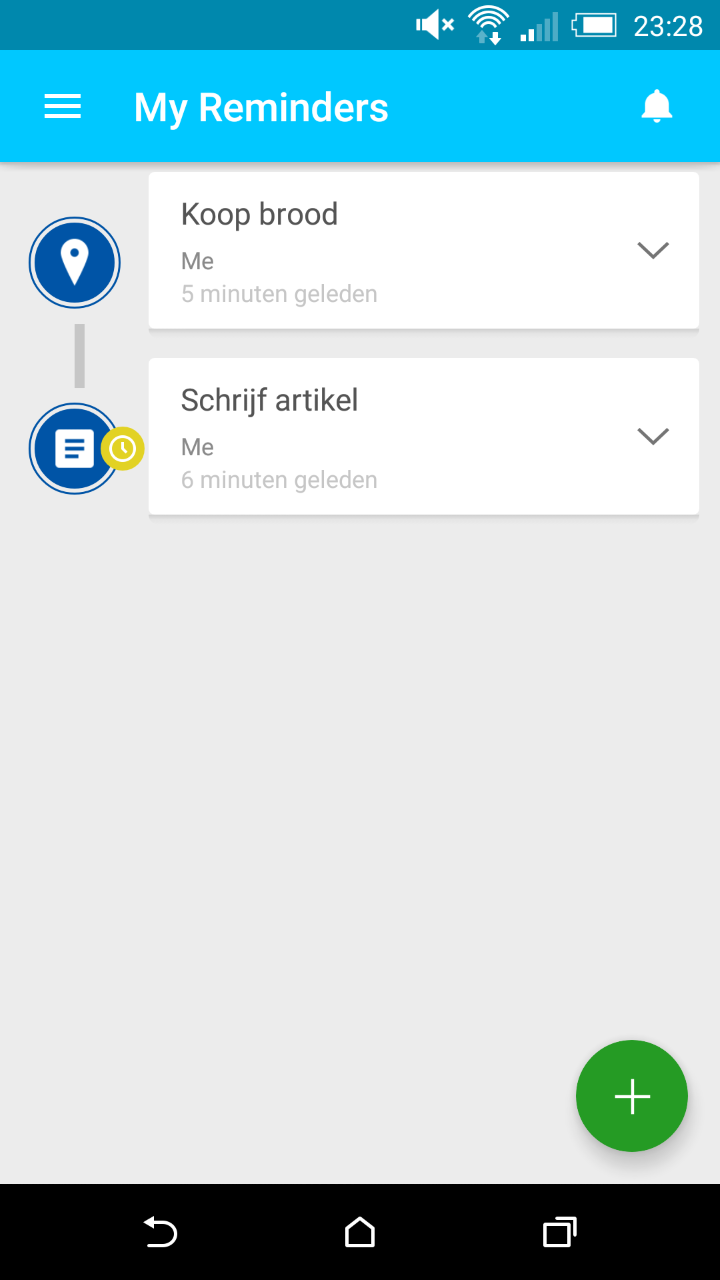Expand the Schrijf artikel reminder chevron

tap(653, 436)
